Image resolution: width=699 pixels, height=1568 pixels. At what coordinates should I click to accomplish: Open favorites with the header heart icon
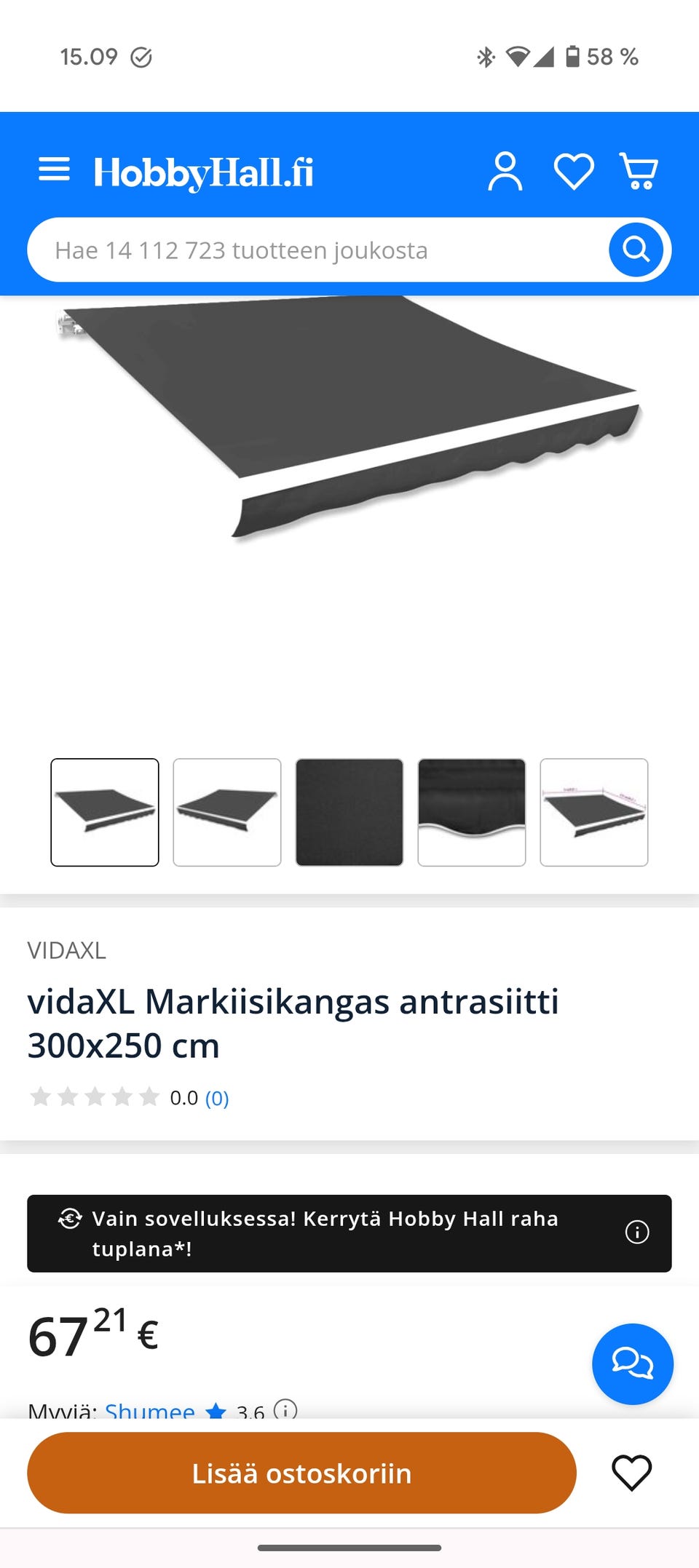coord(574,170)
